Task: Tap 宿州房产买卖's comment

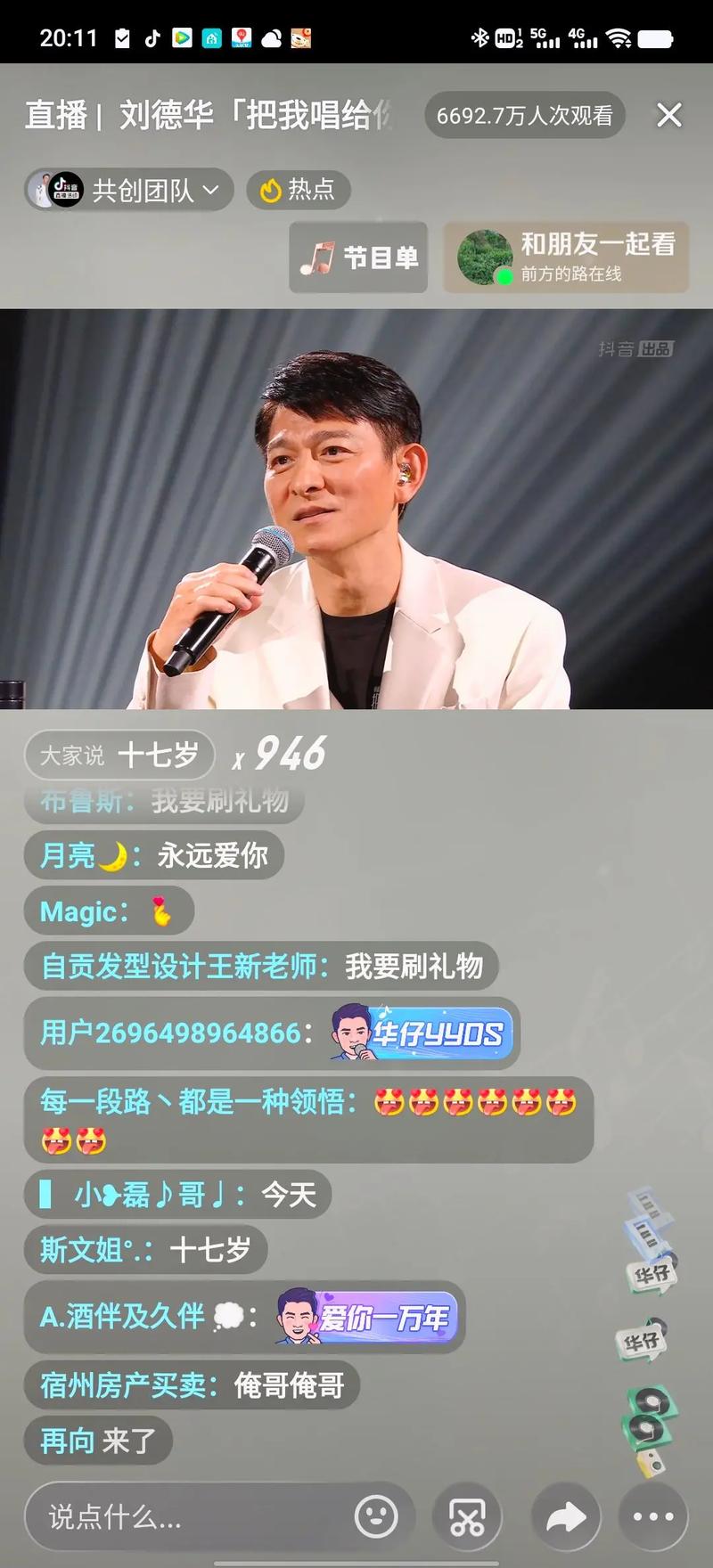Action: (192, 1385)
